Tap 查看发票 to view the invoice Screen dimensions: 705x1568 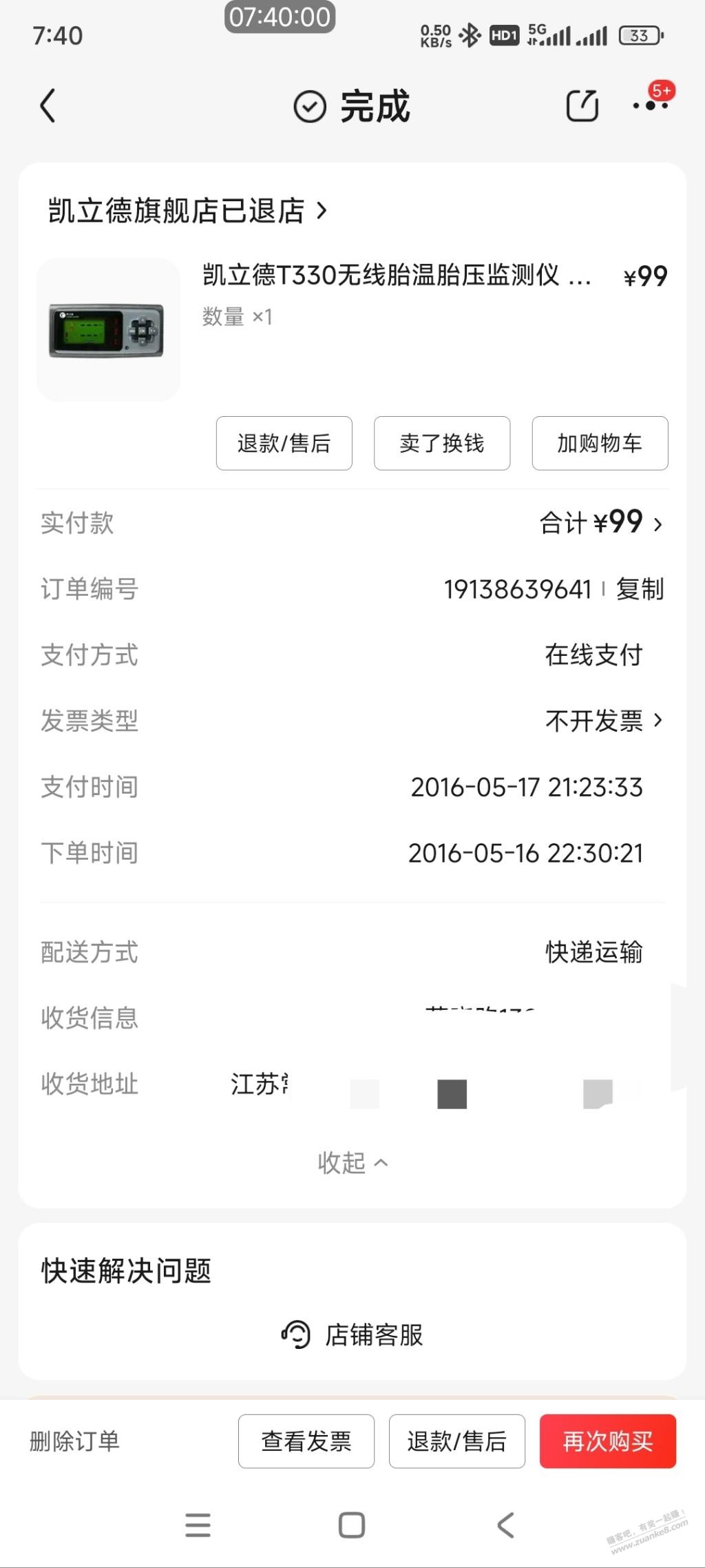[306, 1441]
